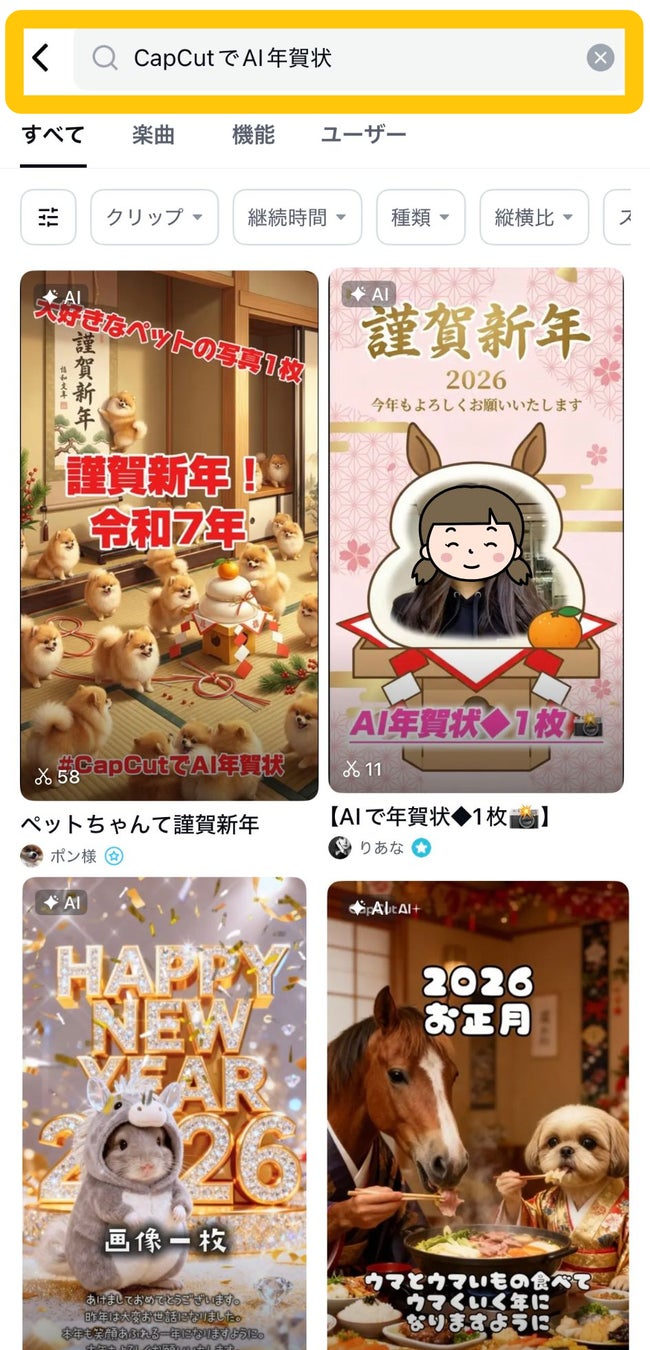Open the AIで年賀状◆1枚 template

pyautogui.click(x=476, y=530)
